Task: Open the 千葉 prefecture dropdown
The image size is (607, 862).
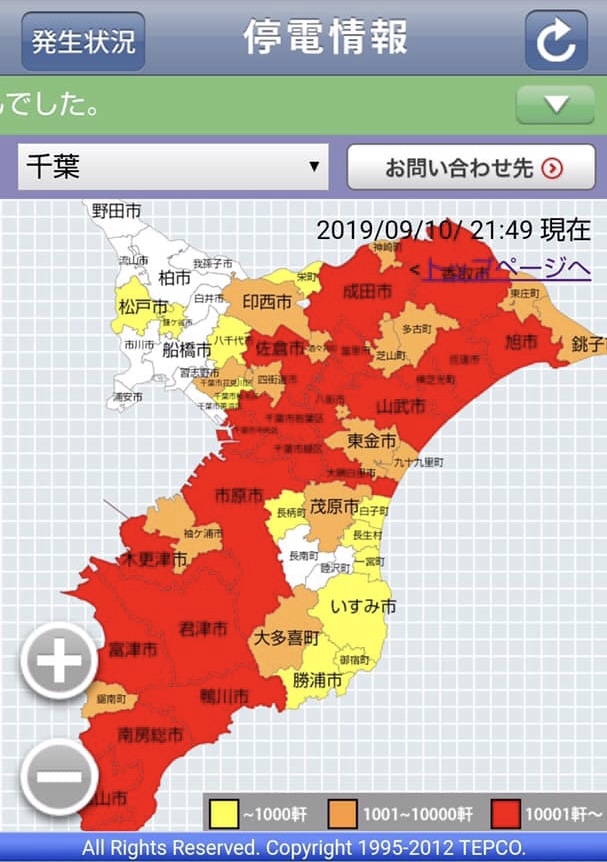Action: [x=173, y=166]
